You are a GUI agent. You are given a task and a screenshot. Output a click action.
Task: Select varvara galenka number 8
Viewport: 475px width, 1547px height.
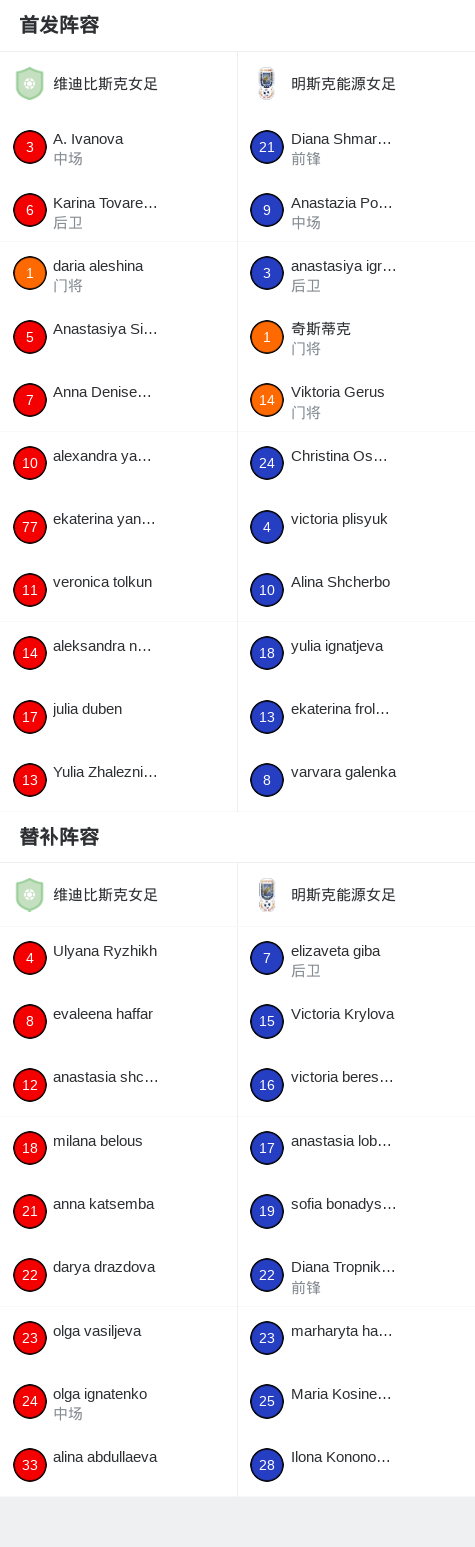click(356, 780)
